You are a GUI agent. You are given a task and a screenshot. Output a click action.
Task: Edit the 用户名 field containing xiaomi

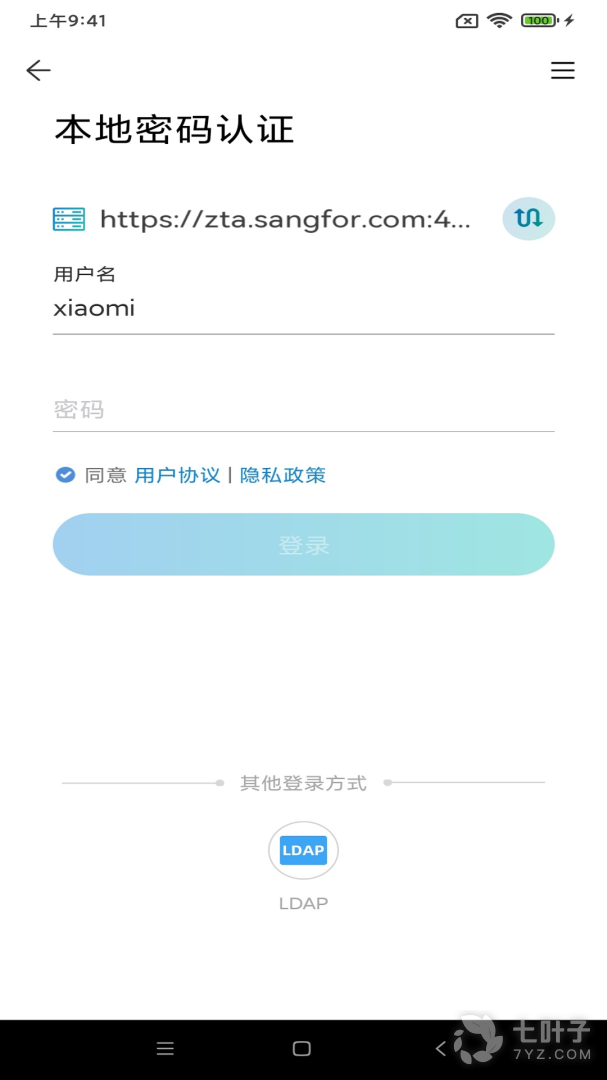(303, 308)
